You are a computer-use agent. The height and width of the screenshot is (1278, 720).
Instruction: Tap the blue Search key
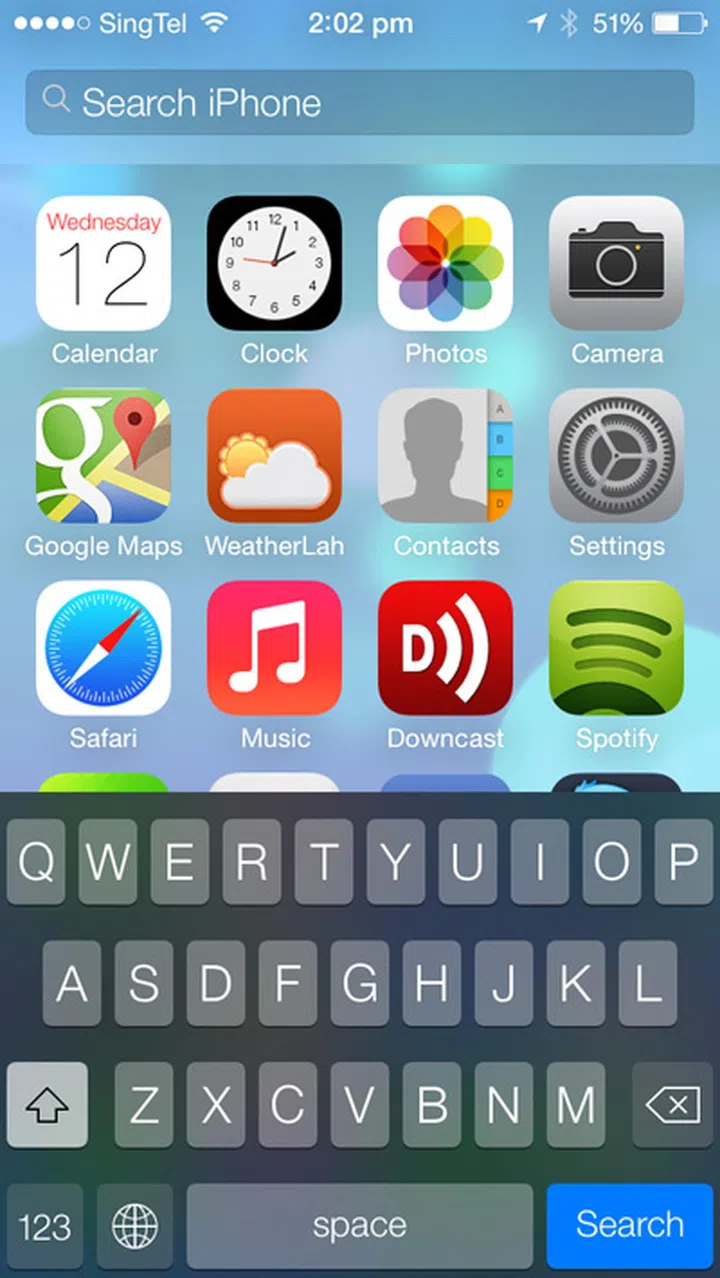[629, 1225]
